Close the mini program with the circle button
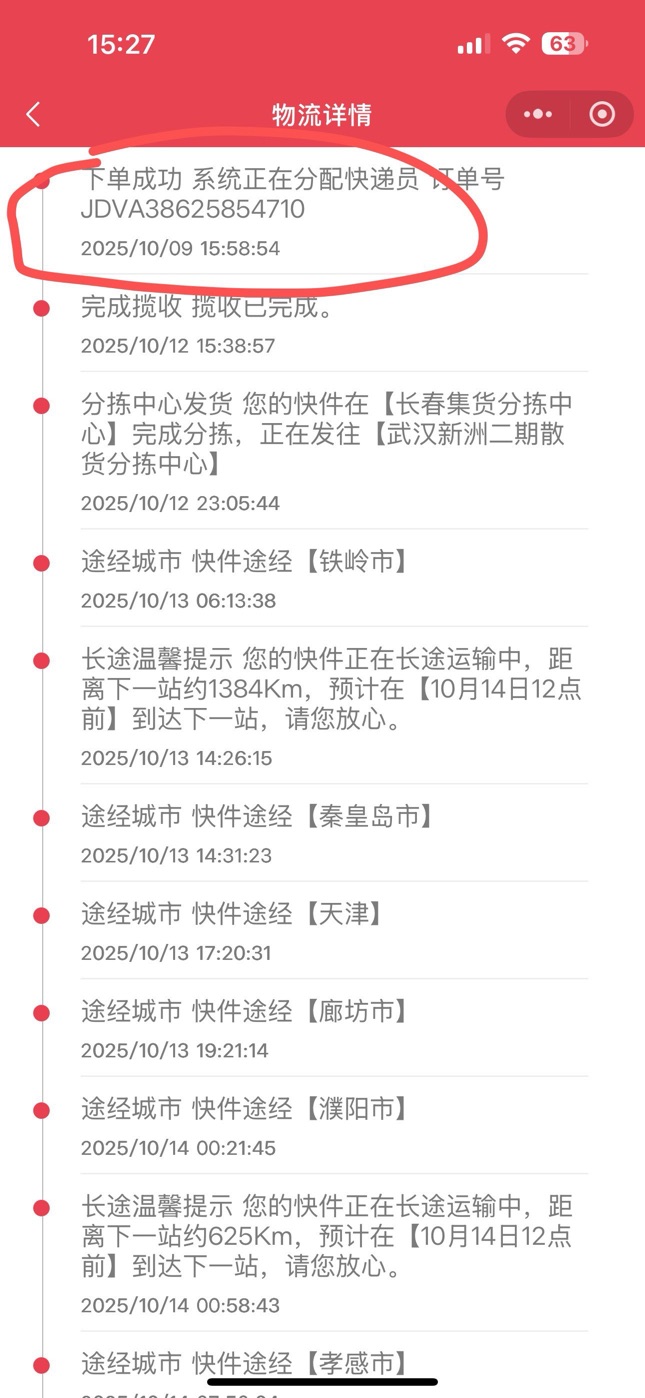The width and height of the screenshot is (645, 1398). pos(602,115)
